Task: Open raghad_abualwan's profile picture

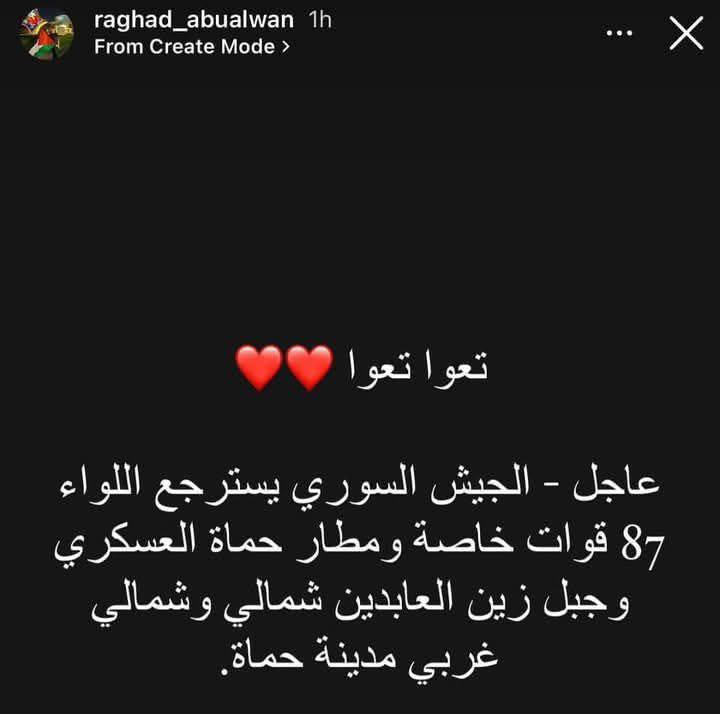Action: coord(47,33)
